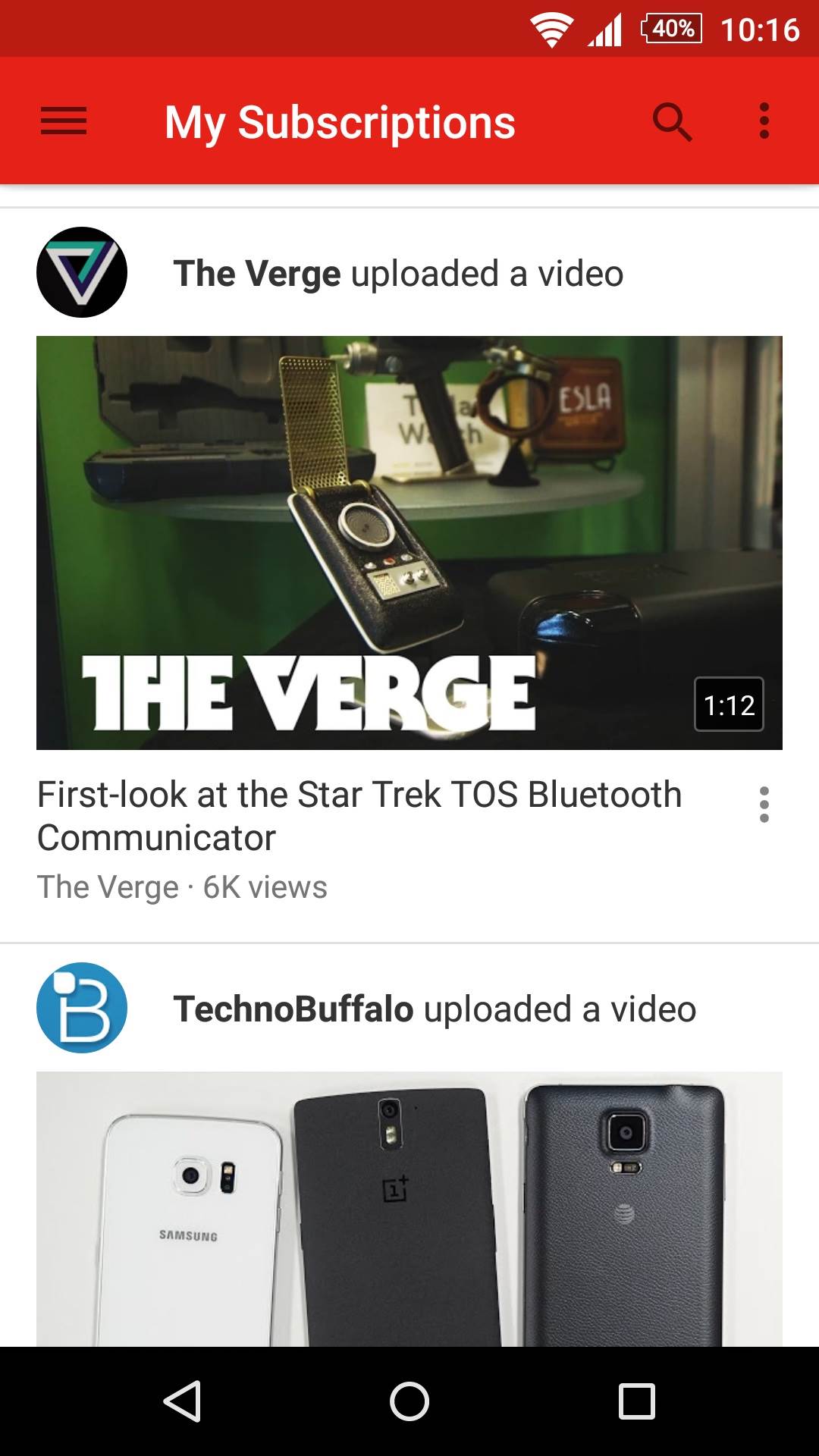The width and height of the screenshot is (819, 1456).
Task: Play TechnoBuffalo's smartphone comparison video
Action: pyautogui.click(x=409, y=1209)
